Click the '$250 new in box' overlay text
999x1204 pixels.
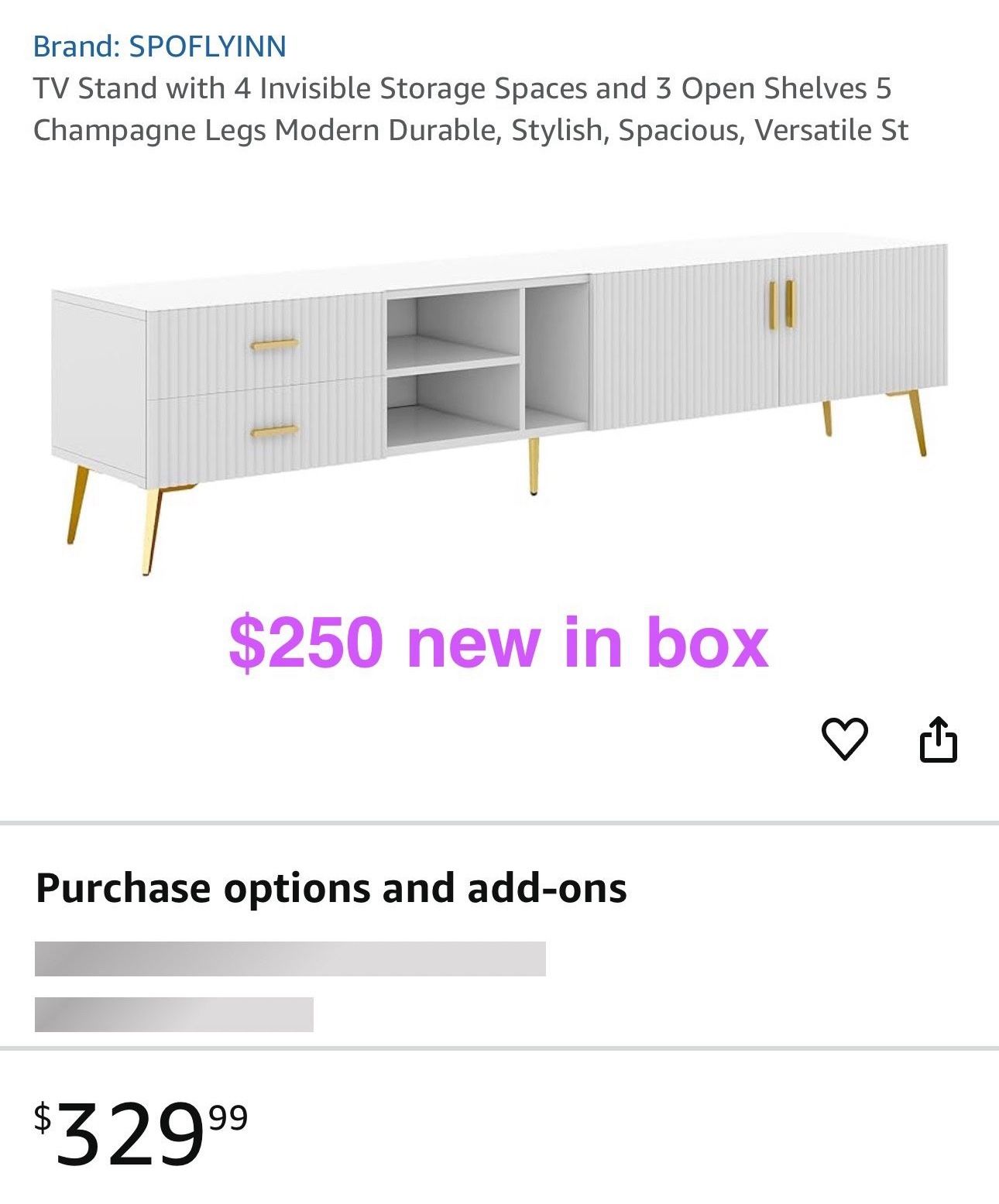point(499,647)
